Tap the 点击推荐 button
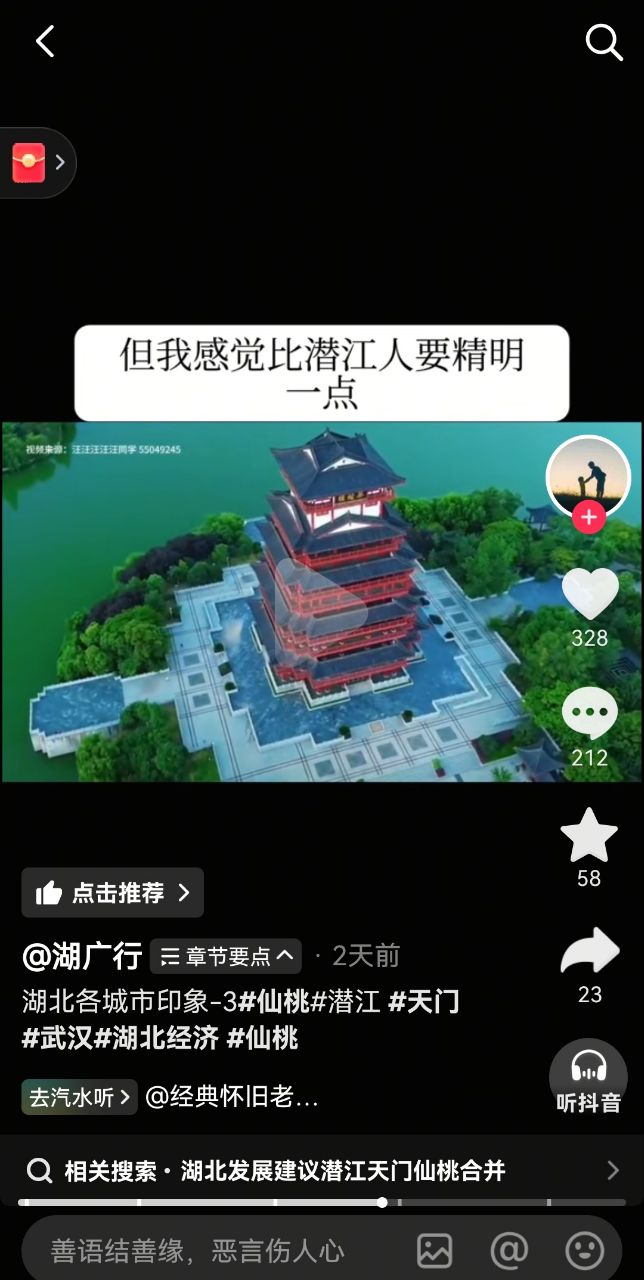644x1280 pixels. (x=112, y=893)
